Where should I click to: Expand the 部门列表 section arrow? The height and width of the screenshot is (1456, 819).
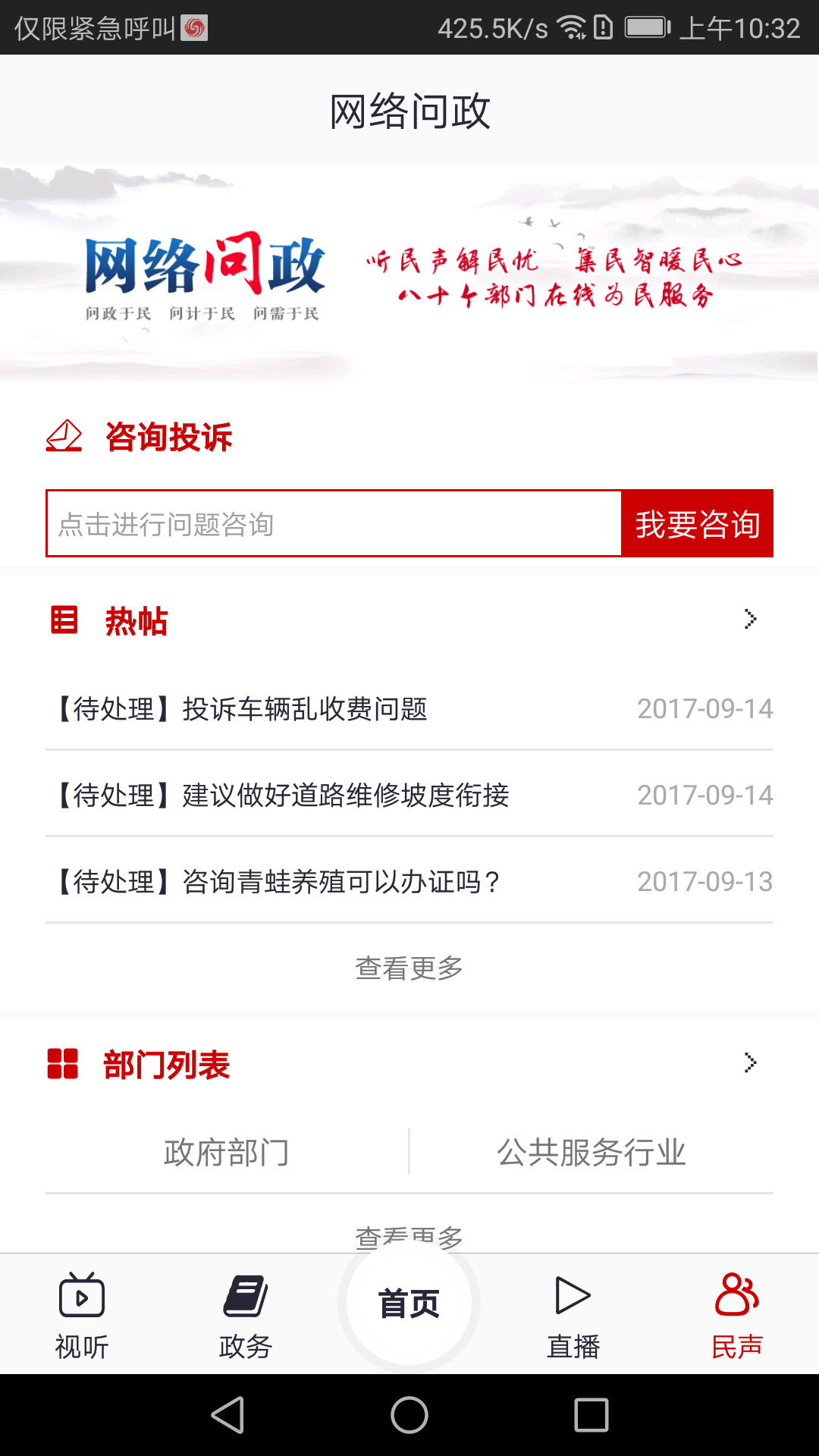coord(750,1063)
